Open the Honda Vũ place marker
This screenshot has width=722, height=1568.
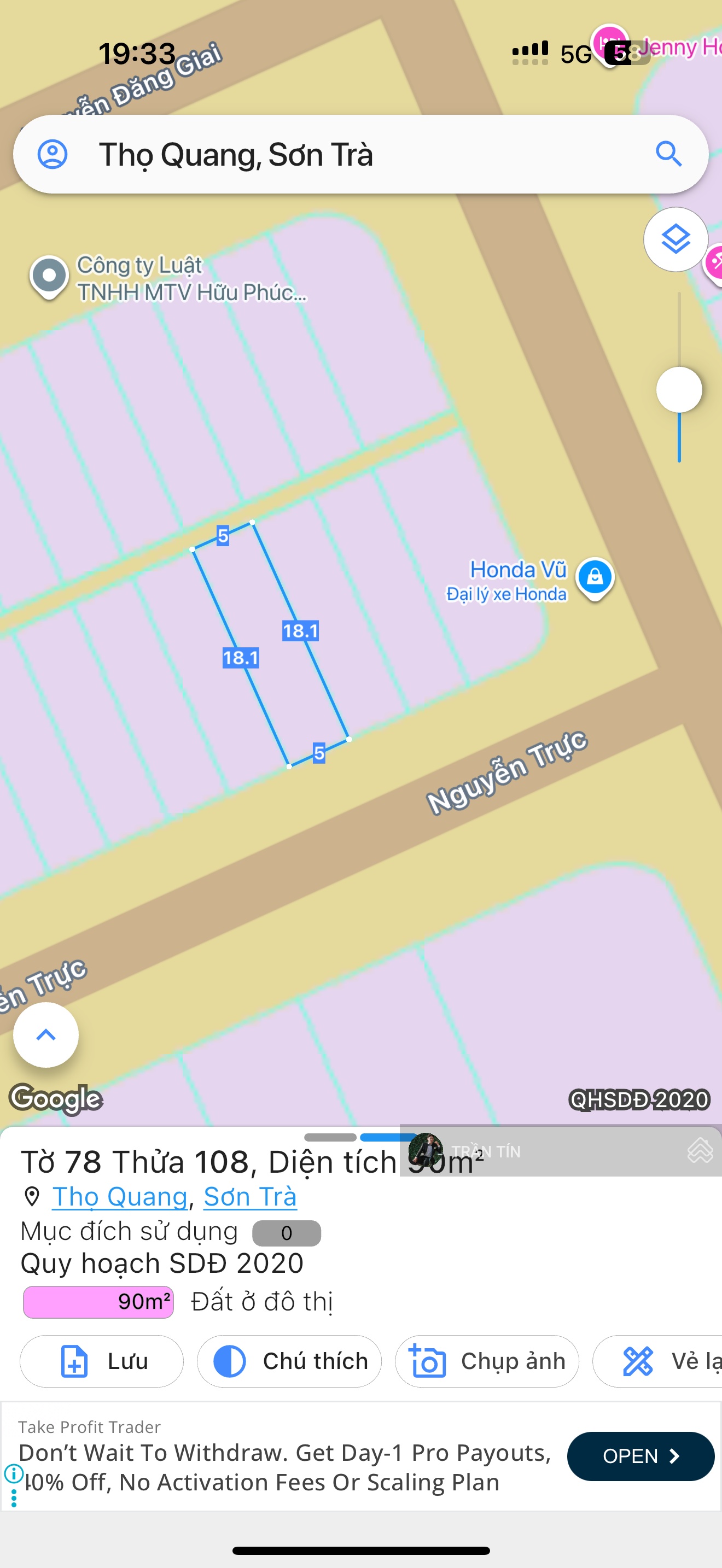[x=594, y=577]
